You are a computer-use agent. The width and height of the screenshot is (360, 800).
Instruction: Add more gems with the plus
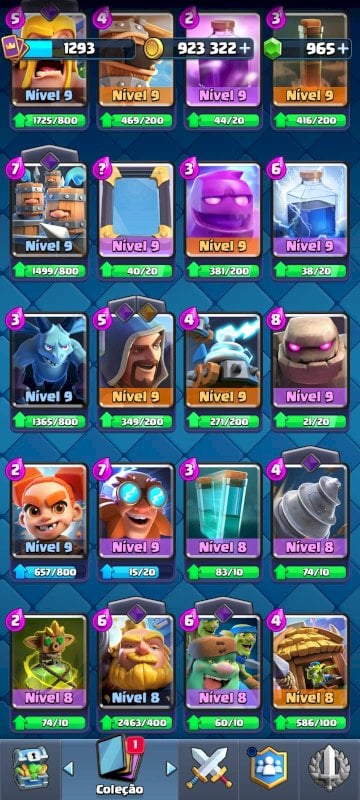[343, 48]
